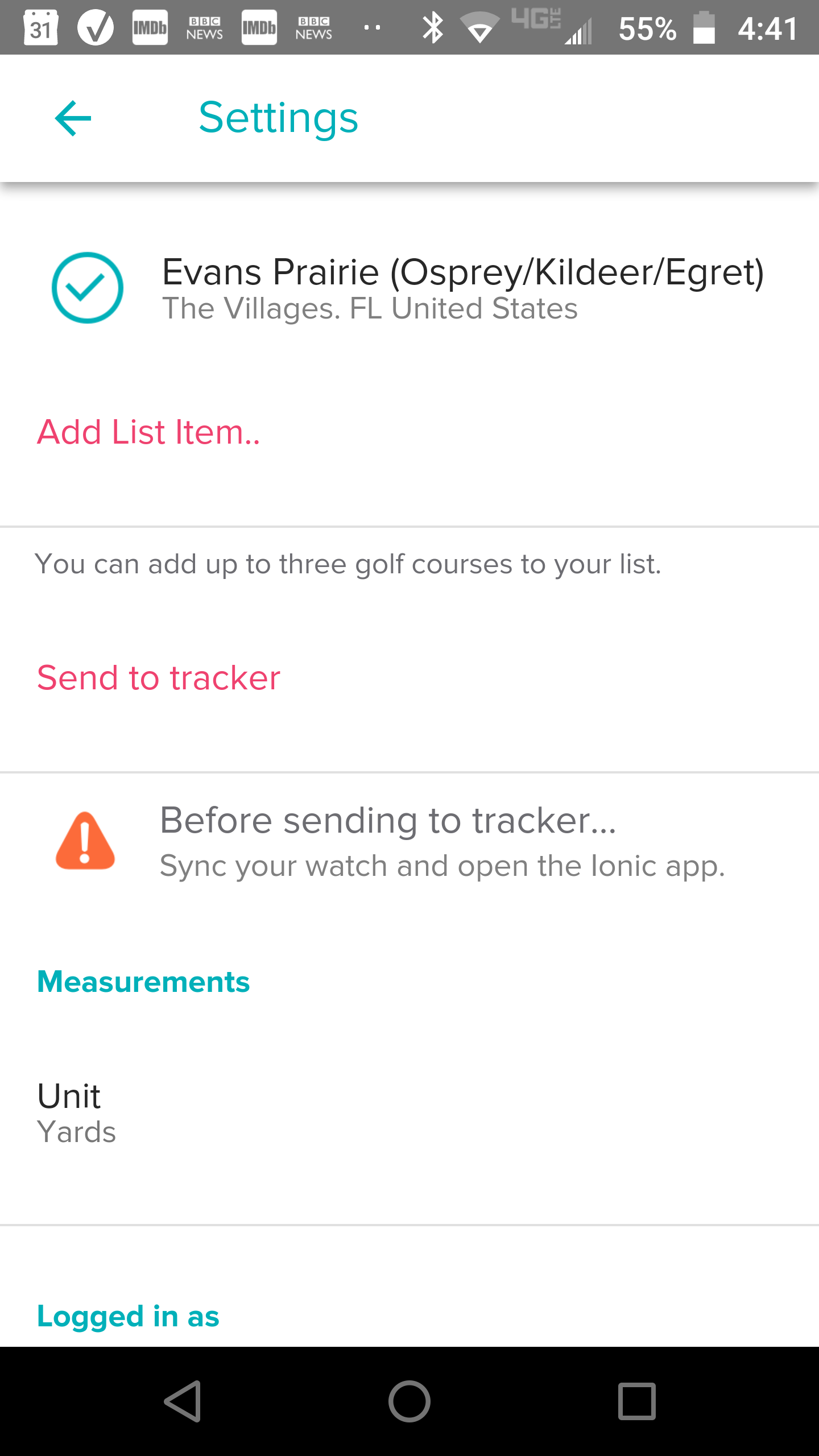
Task: Send courses to tracker
Action: (x=159, y=678)
